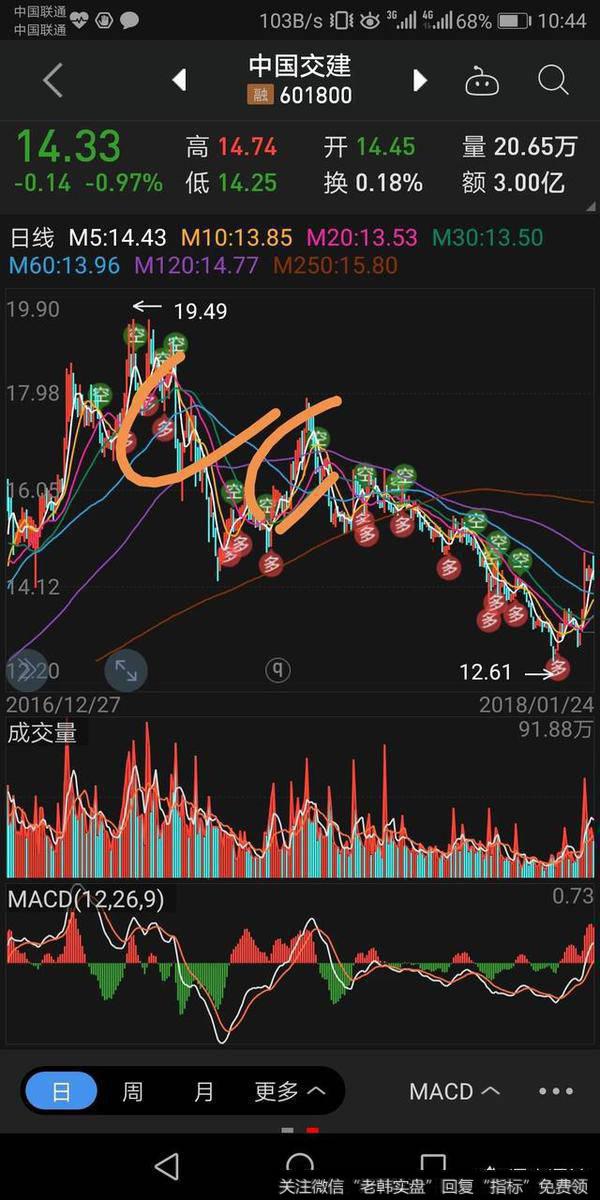Open the three-dot more menu
The image size is (600, 1200).
(x=556, y=1091)
